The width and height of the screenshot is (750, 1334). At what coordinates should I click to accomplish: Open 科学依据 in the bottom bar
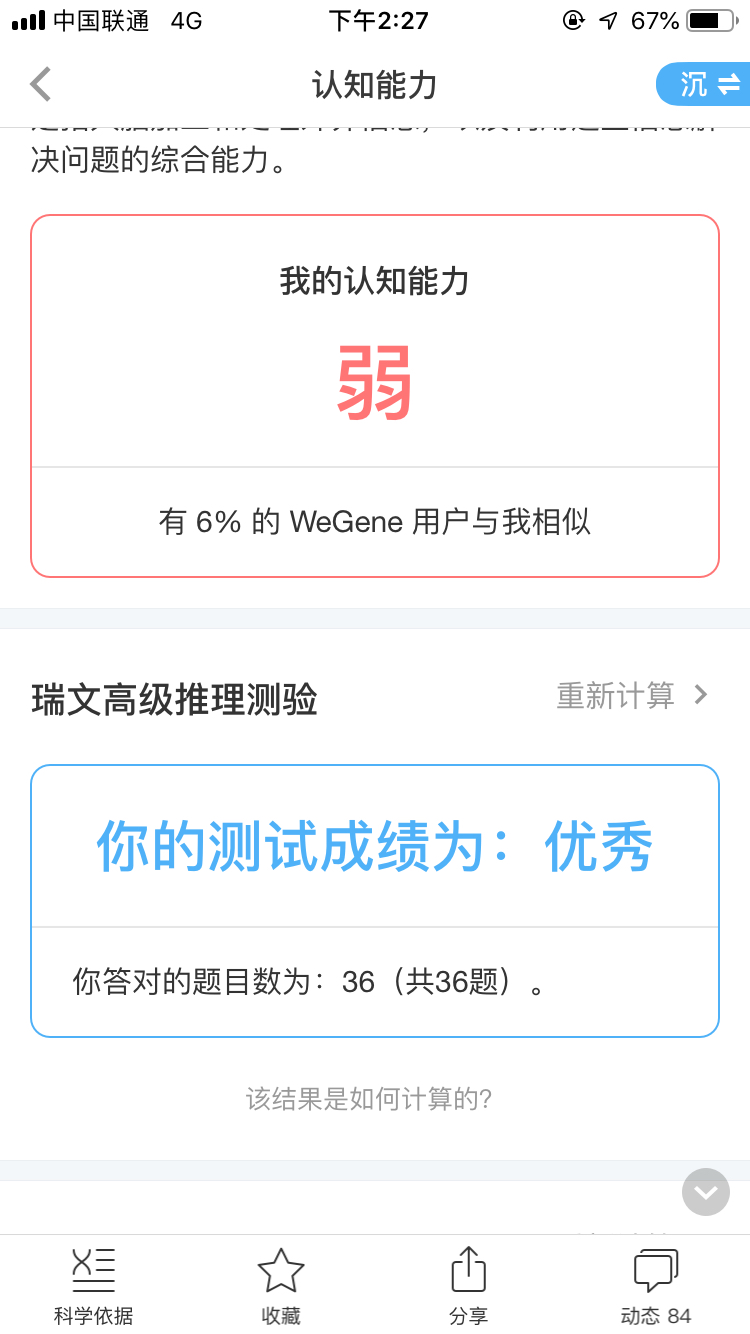point(94,1286)
